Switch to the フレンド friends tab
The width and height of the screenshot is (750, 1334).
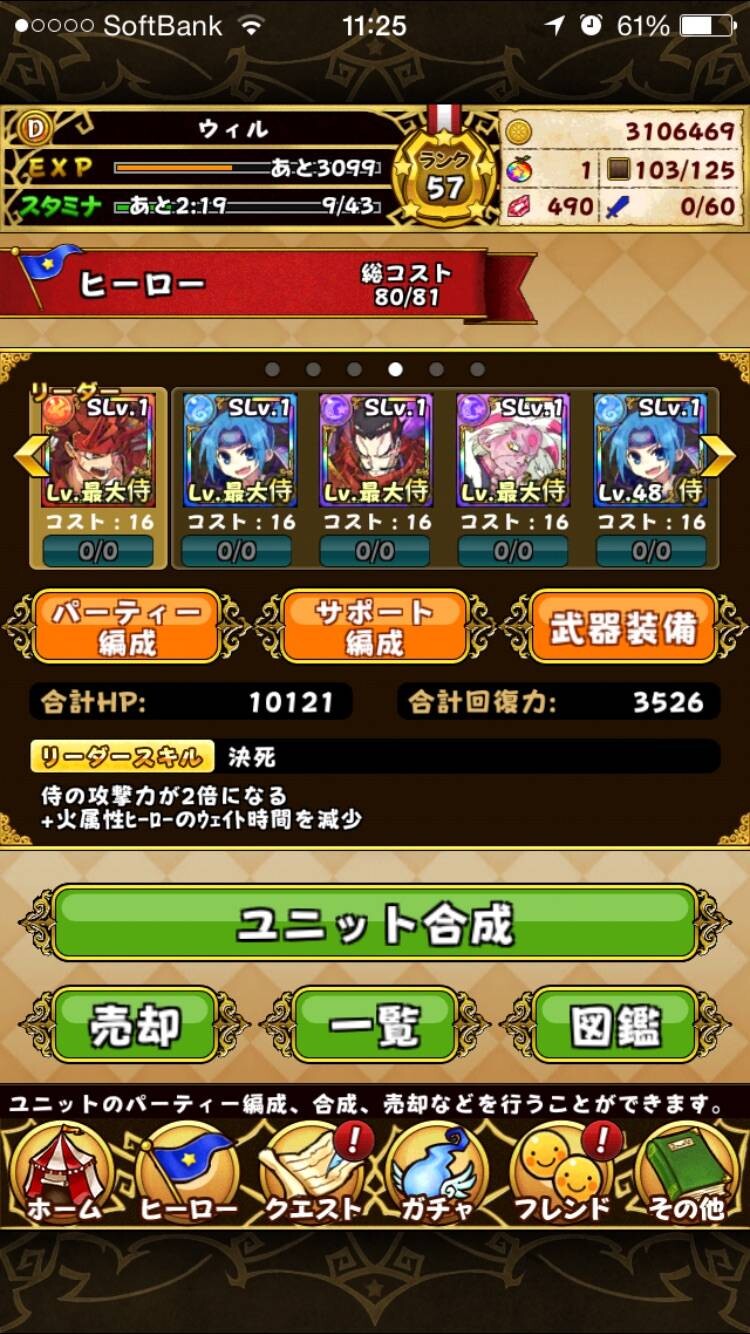[x=562, y=1173]
